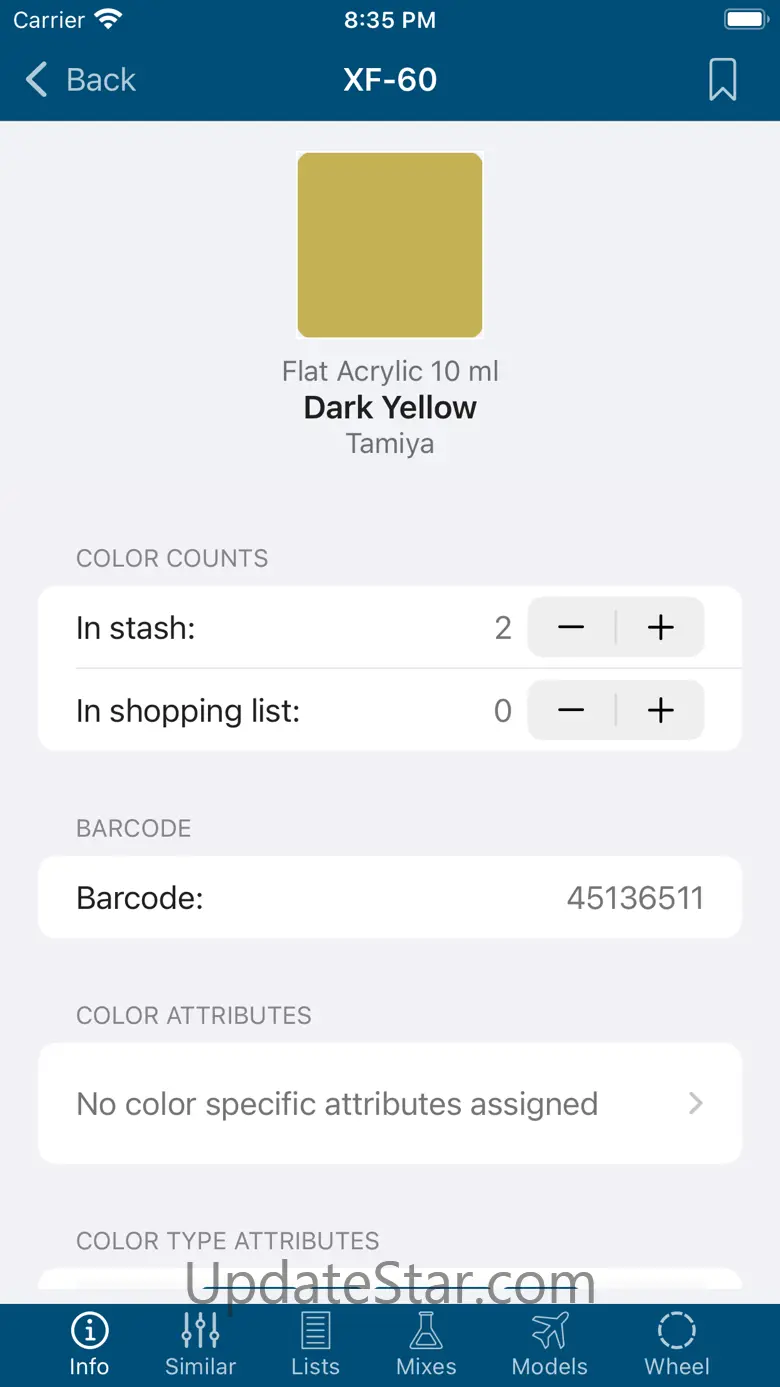Increase the In stash count
The height and width of the screenshot is (1387, 780).
660,628
